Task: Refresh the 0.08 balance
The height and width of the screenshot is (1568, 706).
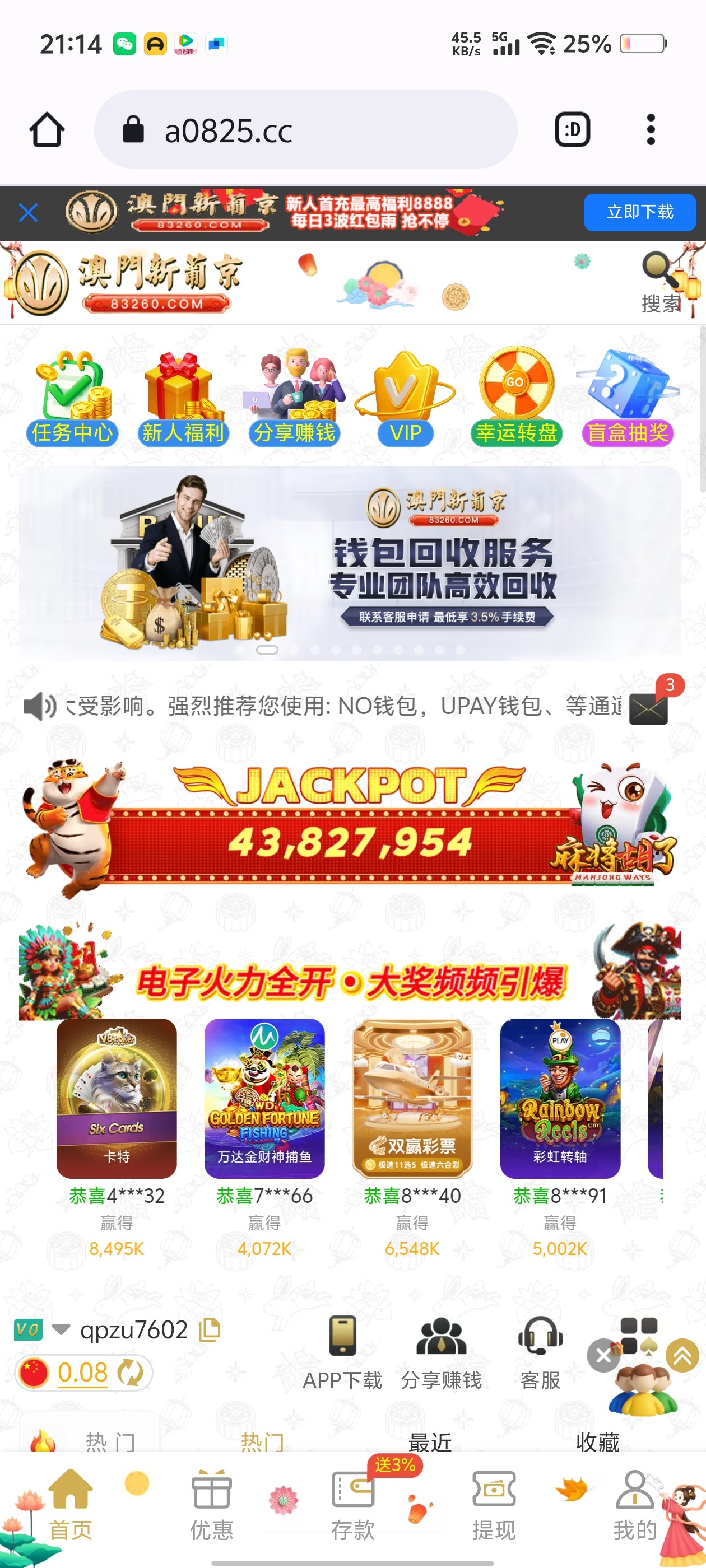Action: click(x=130, y=1372)
